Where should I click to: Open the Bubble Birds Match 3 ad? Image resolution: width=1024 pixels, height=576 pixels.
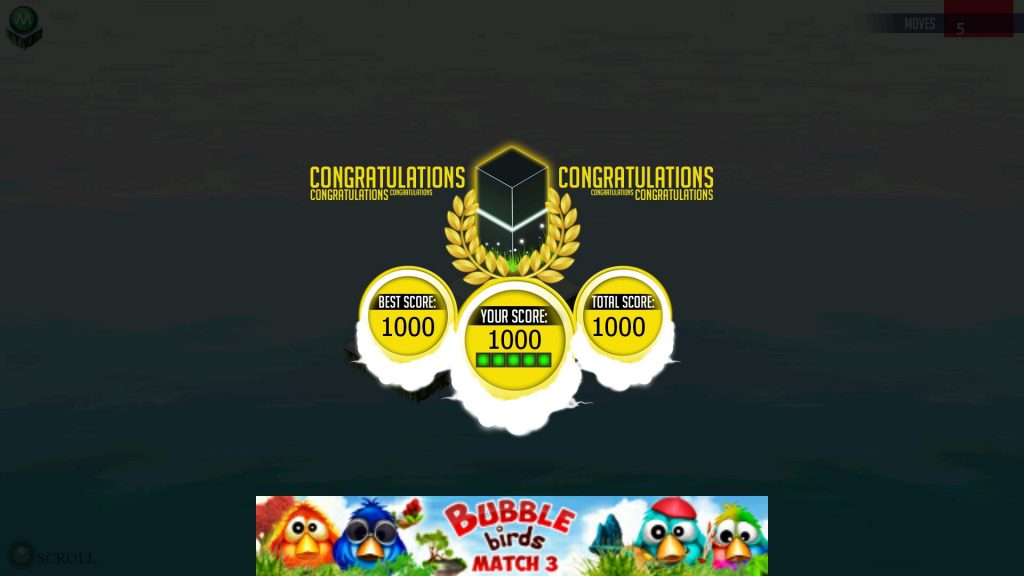tap(511, 536)
